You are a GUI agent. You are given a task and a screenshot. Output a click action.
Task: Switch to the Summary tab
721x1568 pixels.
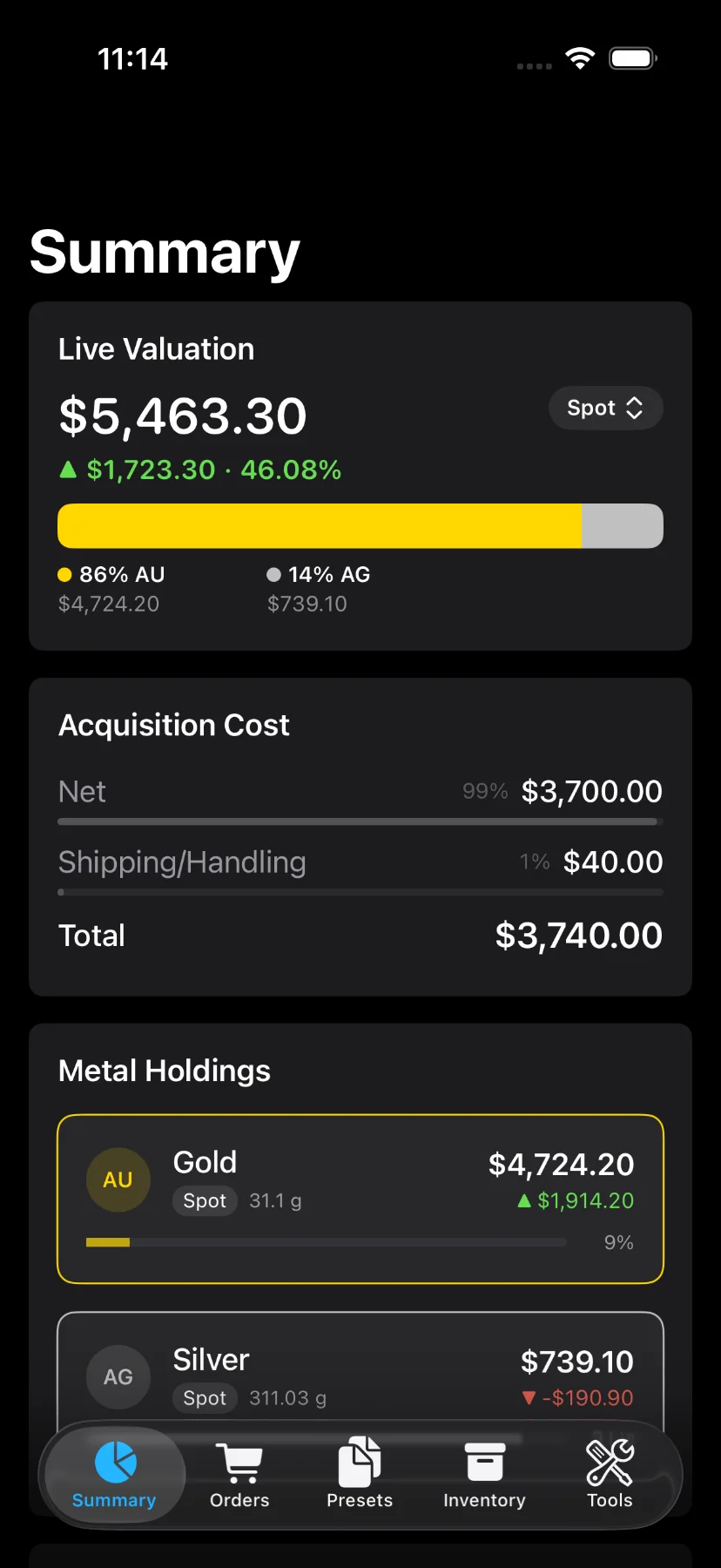coord(113,1474)
